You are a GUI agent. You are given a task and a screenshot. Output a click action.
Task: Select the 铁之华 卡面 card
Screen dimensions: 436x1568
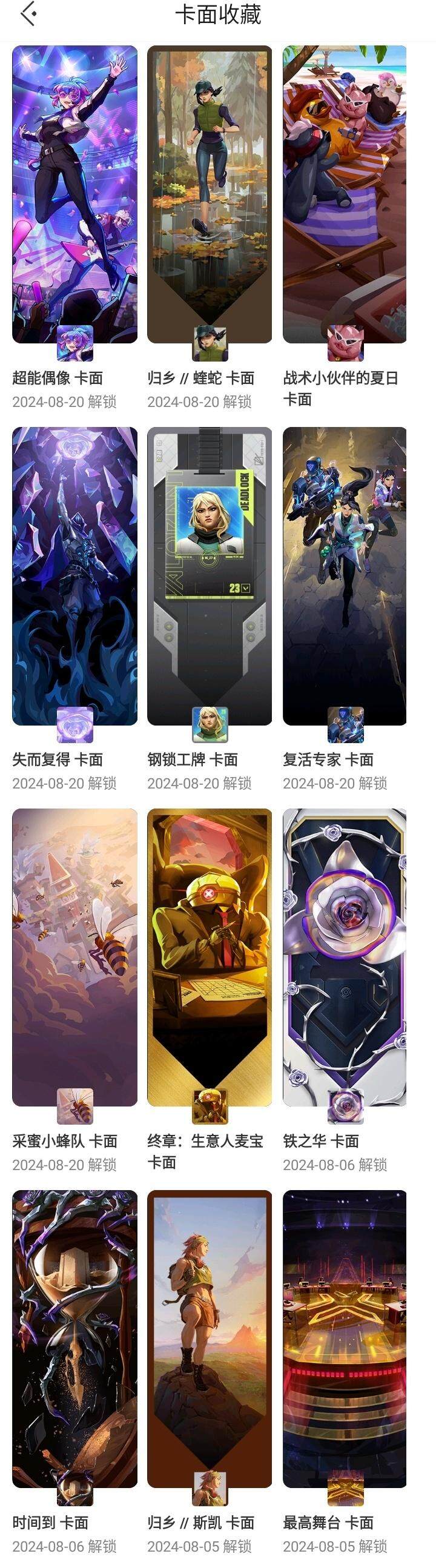pos(345,957)
